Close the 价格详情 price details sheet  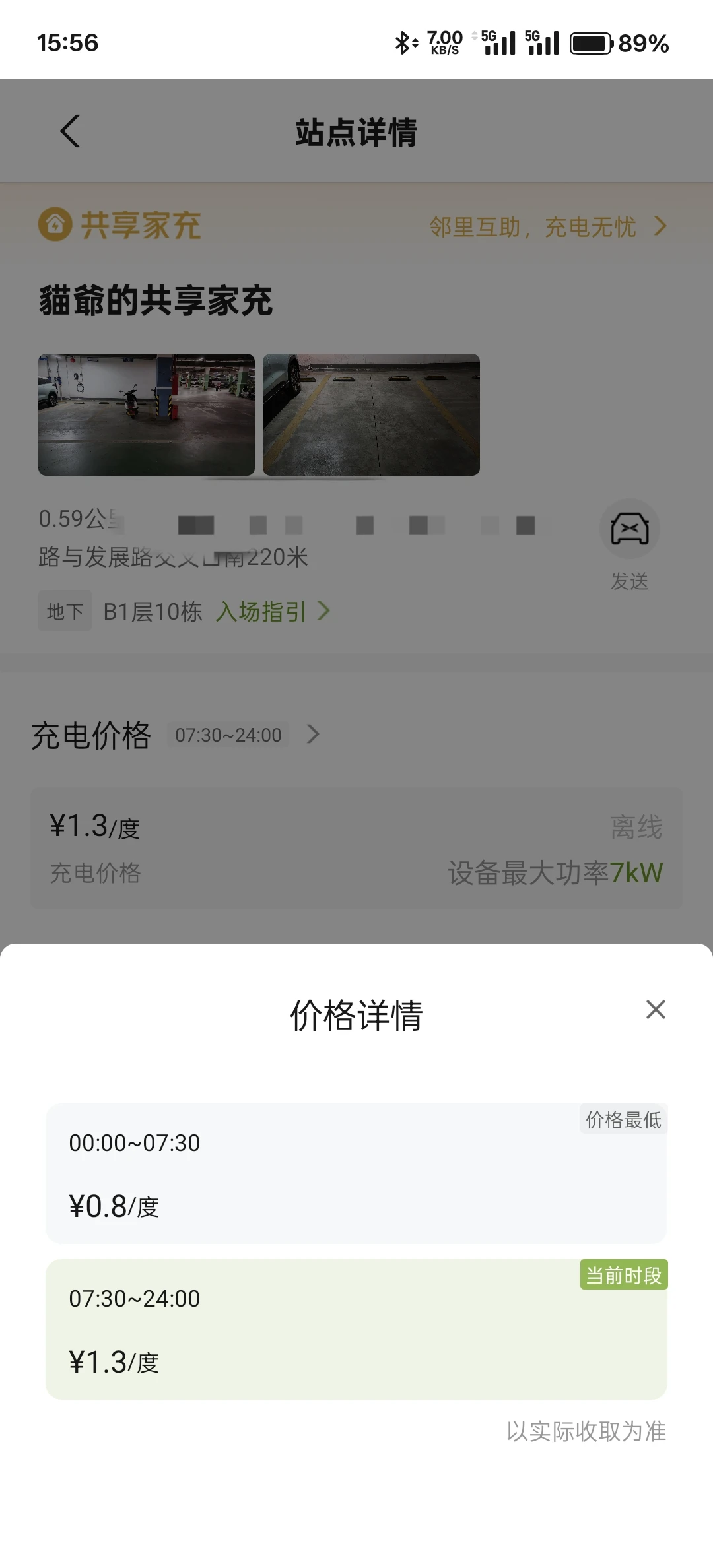coord(656,1009)
